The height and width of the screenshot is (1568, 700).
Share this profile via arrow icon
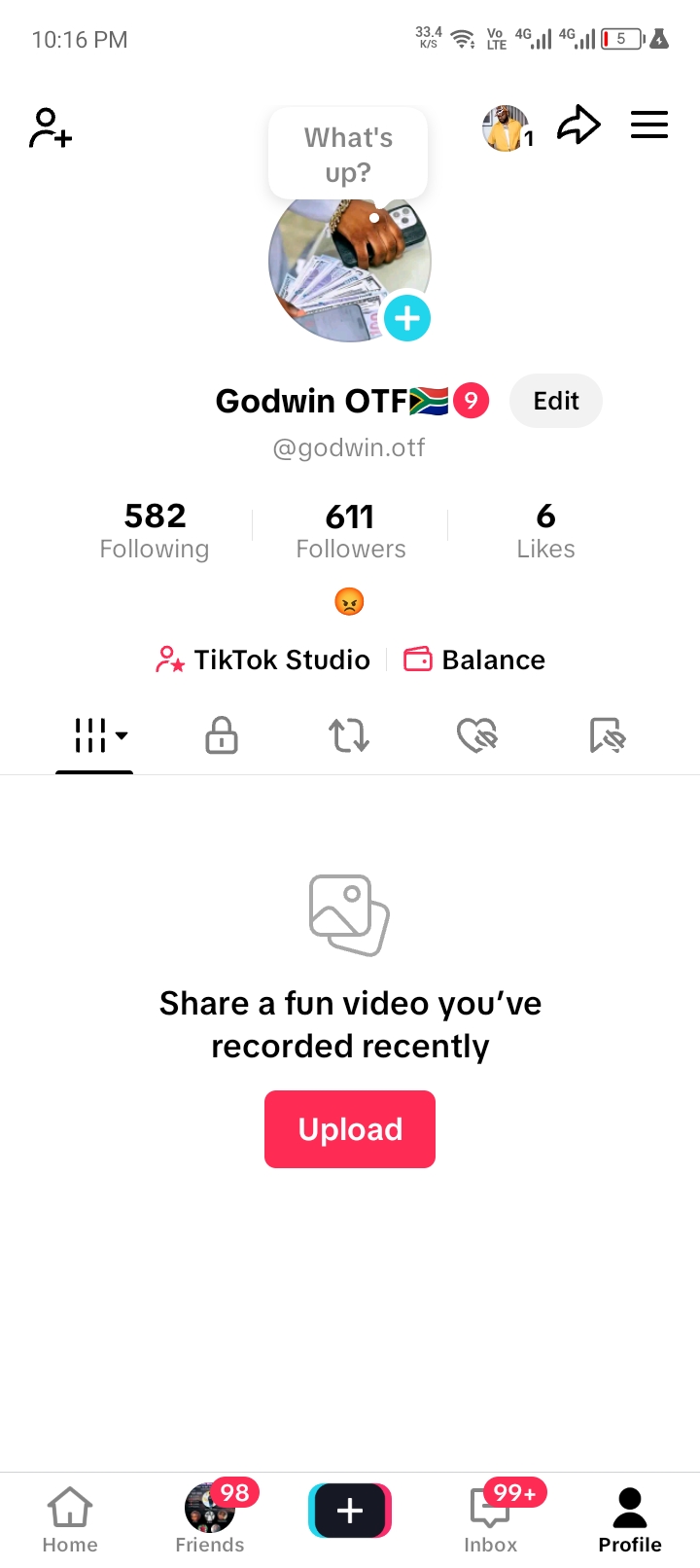click(x=578, y=125)
